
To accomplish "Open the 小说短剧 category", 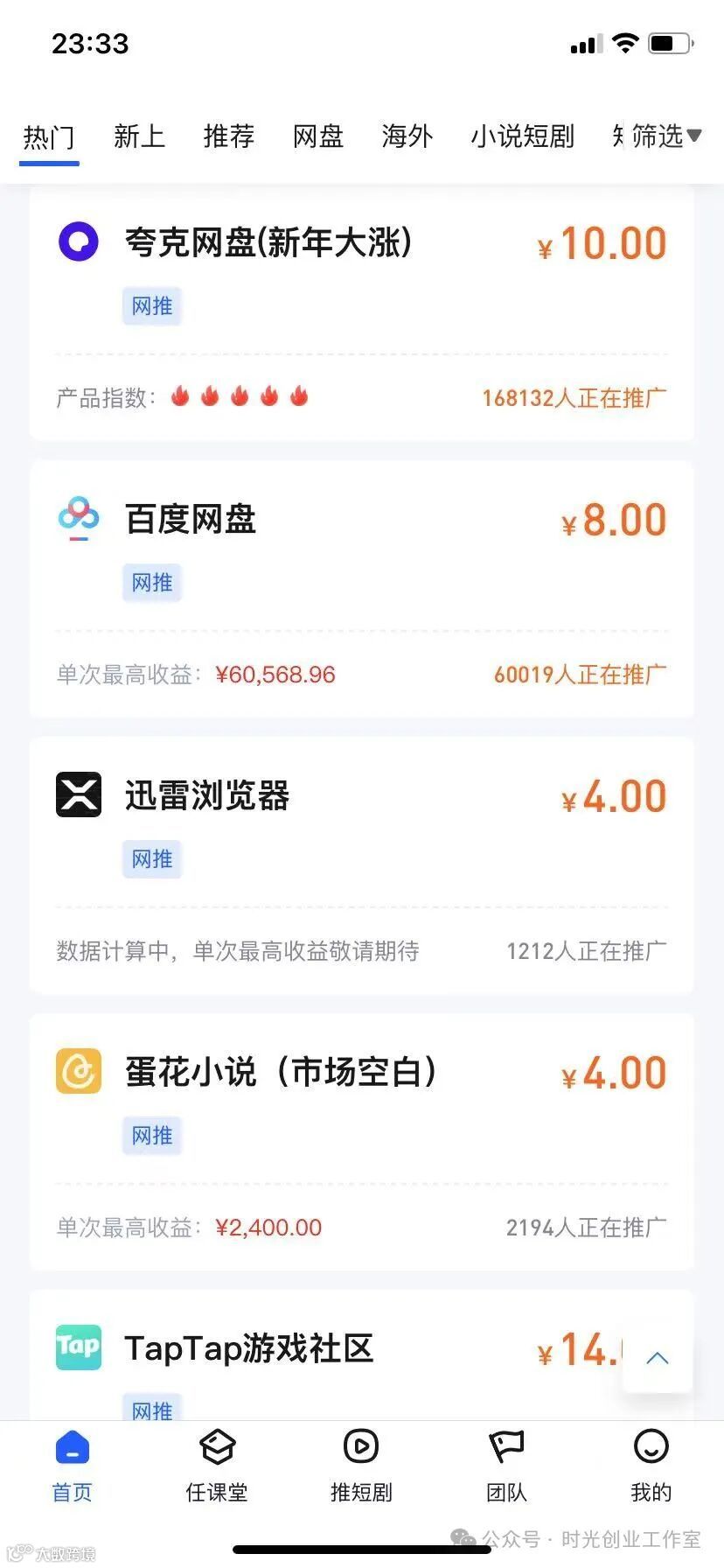I will tap(522, 136).
